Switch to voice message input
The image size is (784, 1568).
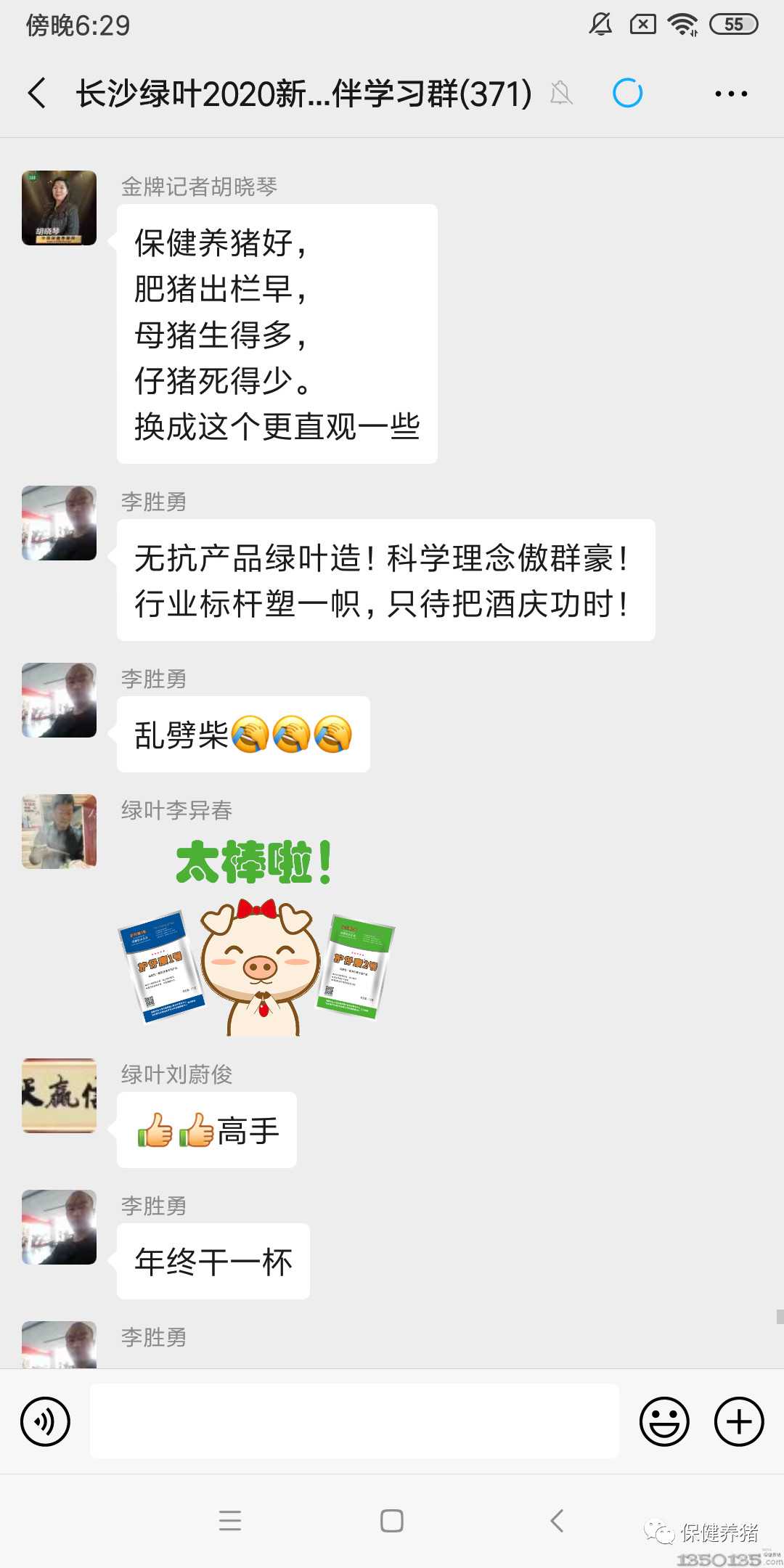tap(45, 1421)
